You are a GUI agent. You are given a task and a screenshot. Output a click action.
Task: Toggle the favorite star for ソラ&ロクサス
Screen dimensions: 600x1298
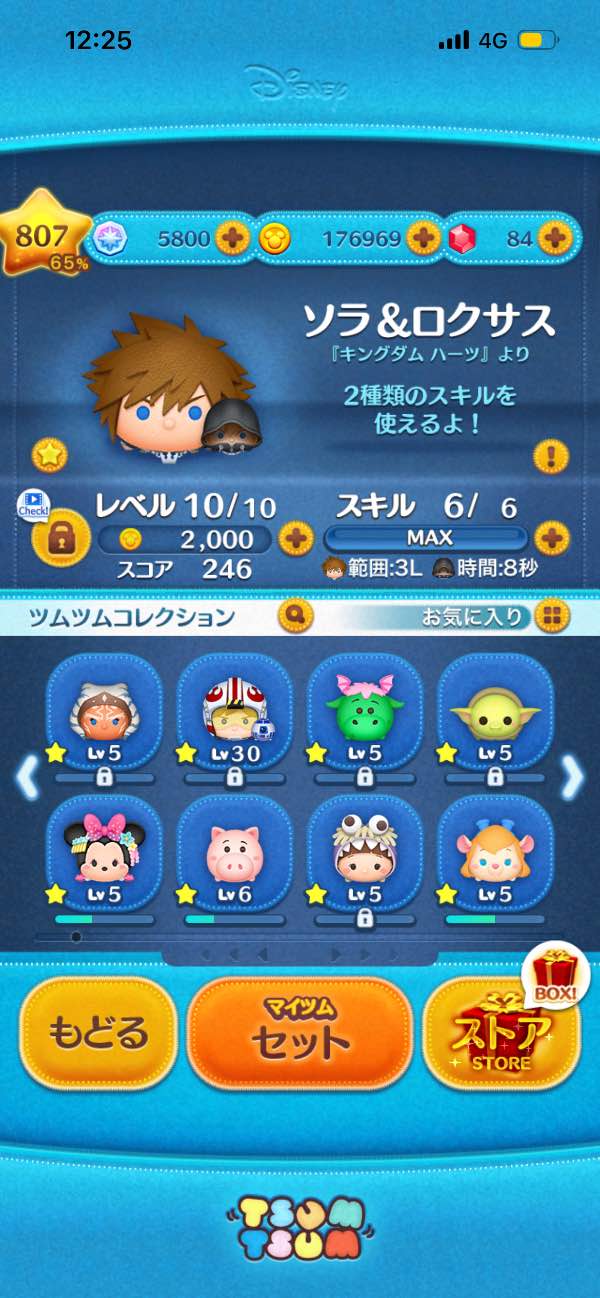(49, 455)
